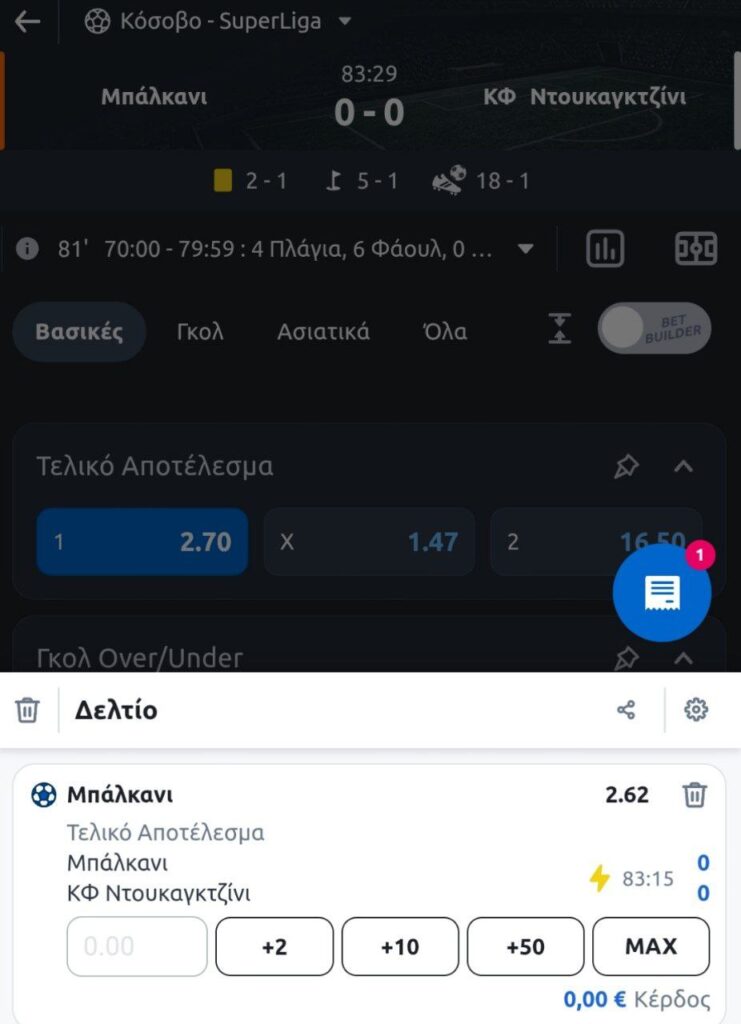Screen dimensions: 741x1024
Task: Clear the entire betslip with the trash icon
Action: point(28,711)
